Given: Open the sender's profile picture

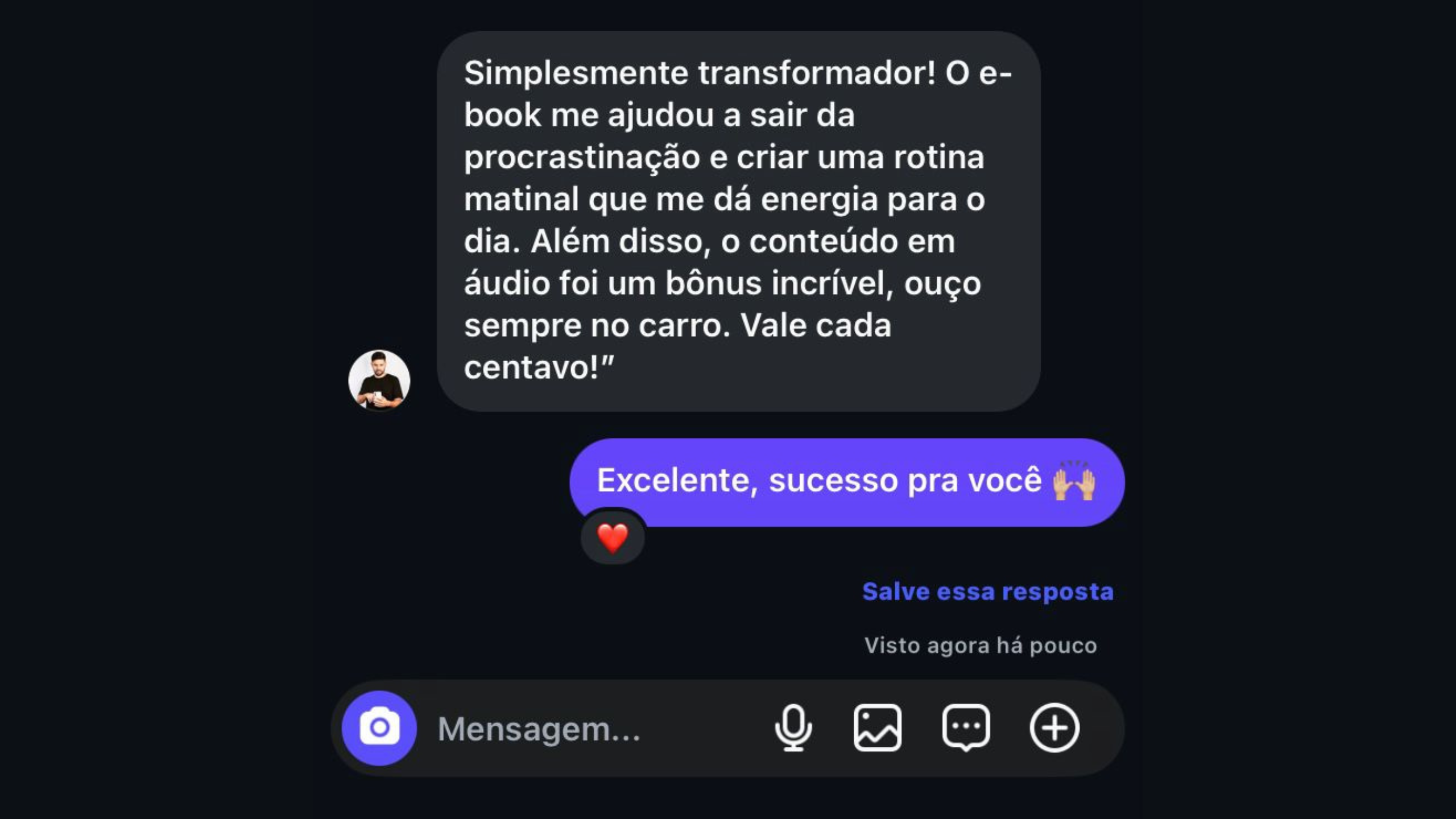Looking at the screenshot, I should (x=379, y=380).
